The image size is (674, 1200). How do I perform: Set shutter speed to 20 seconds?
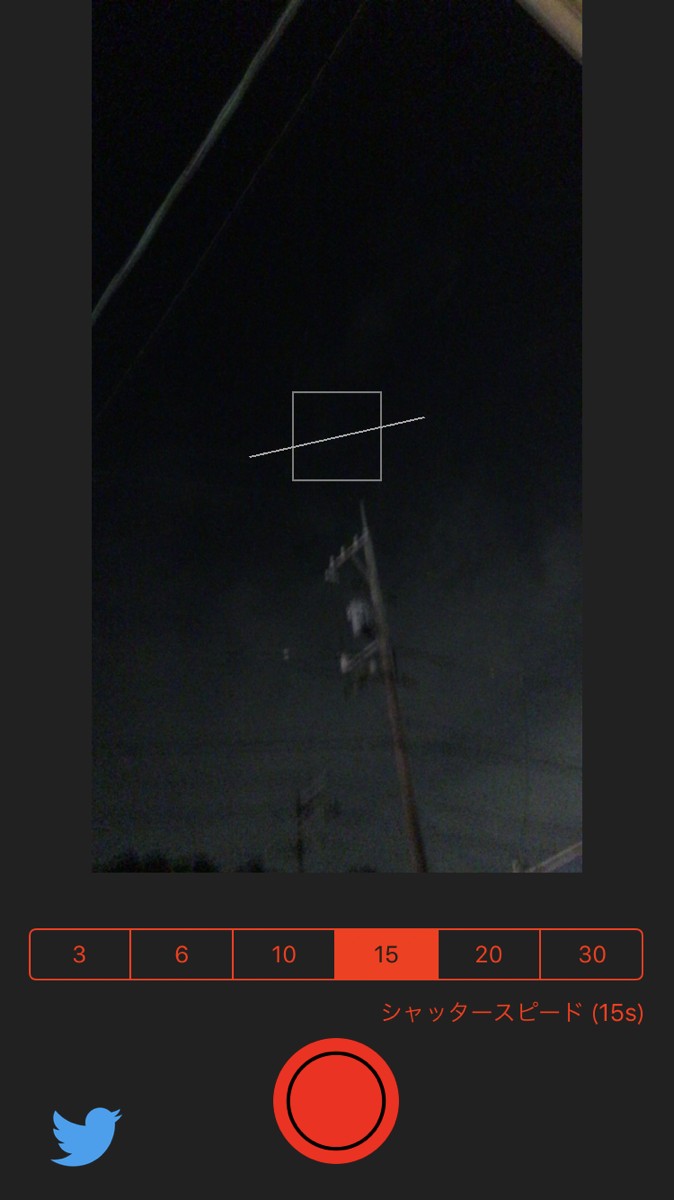coord(489,954)
